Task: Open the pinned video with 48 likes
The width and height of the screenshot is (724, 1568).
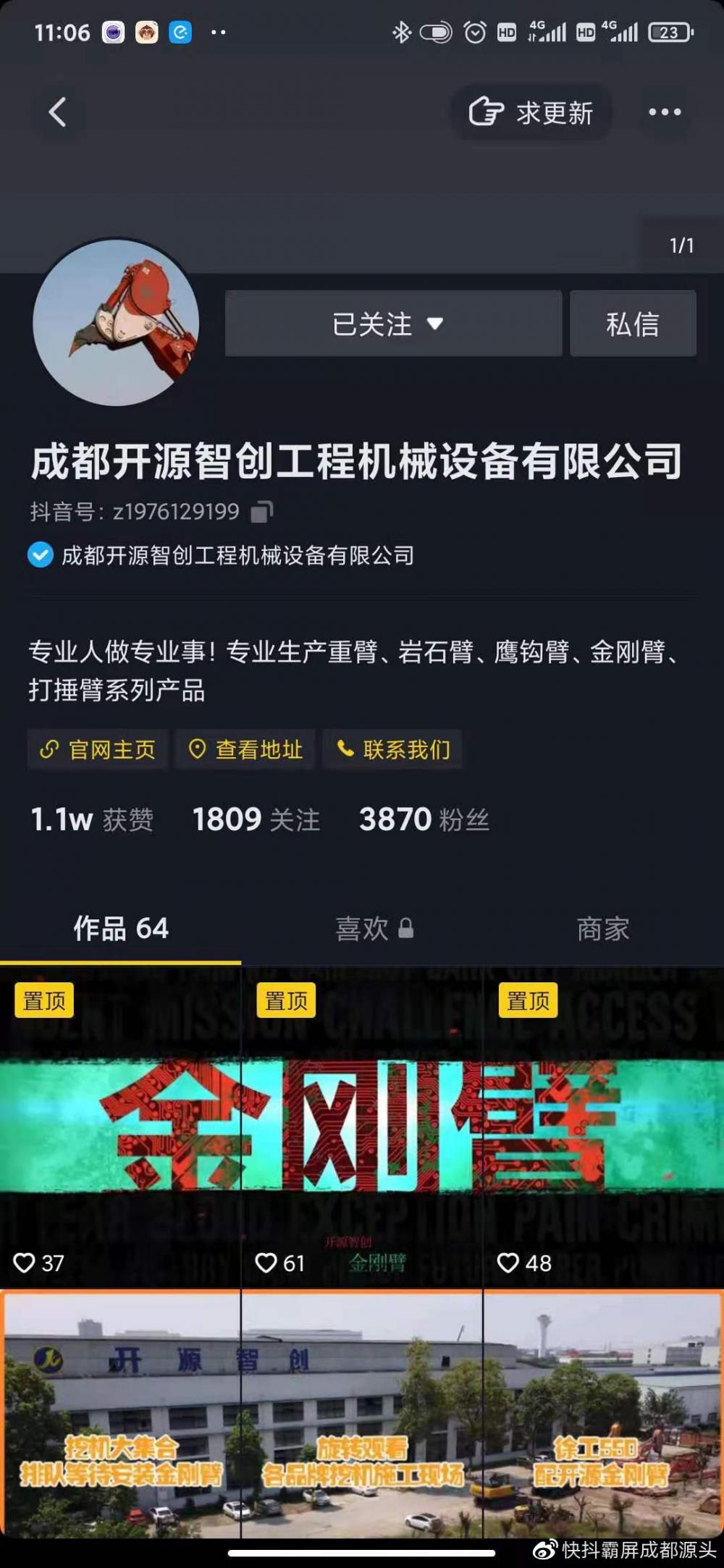Action: click(x=603, y=1126)
